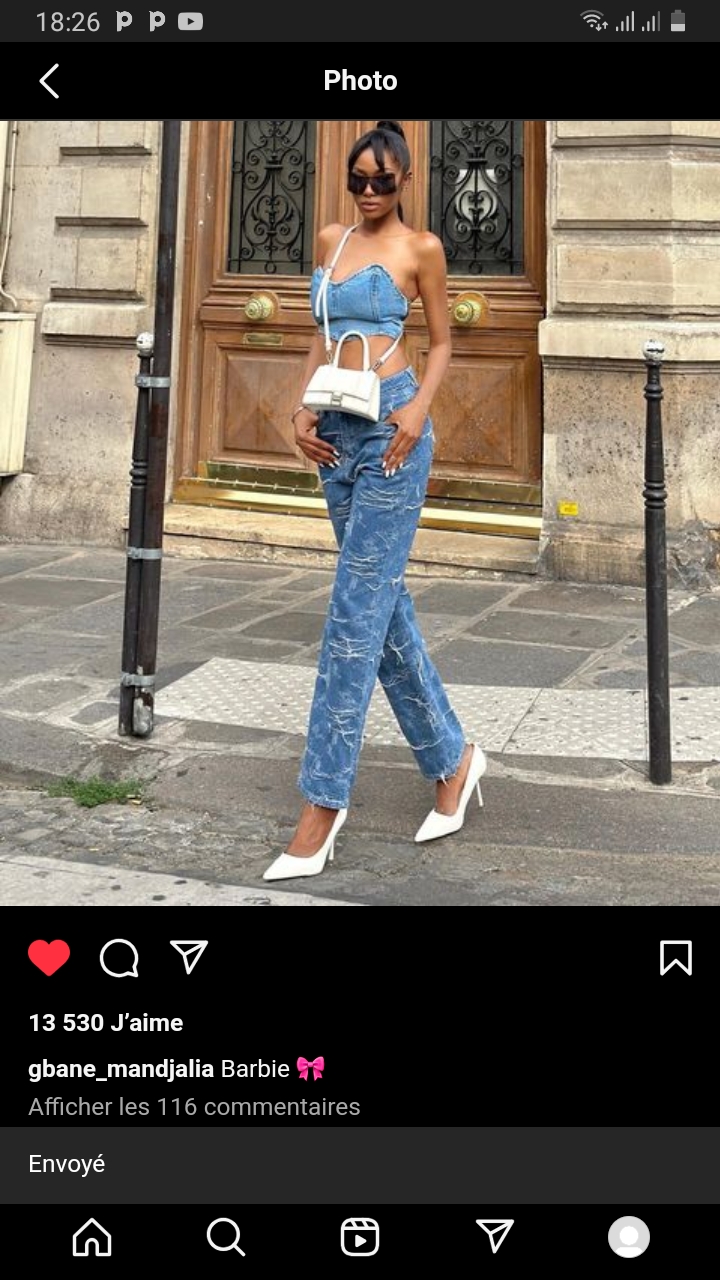720x1280 pixels.
Task: Open the comment bubble icon
Action: point(119,958)
